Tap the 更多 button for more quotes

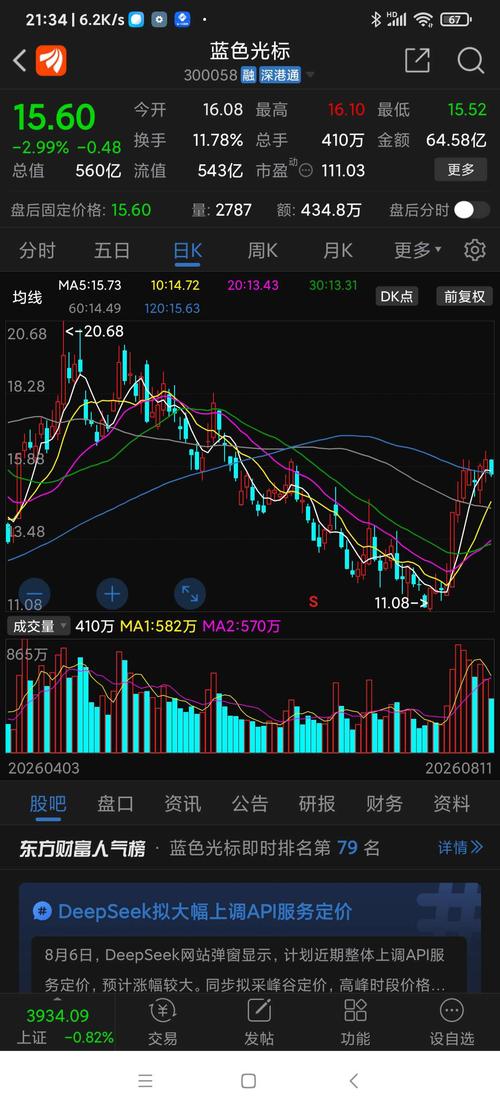pos(460,170)
